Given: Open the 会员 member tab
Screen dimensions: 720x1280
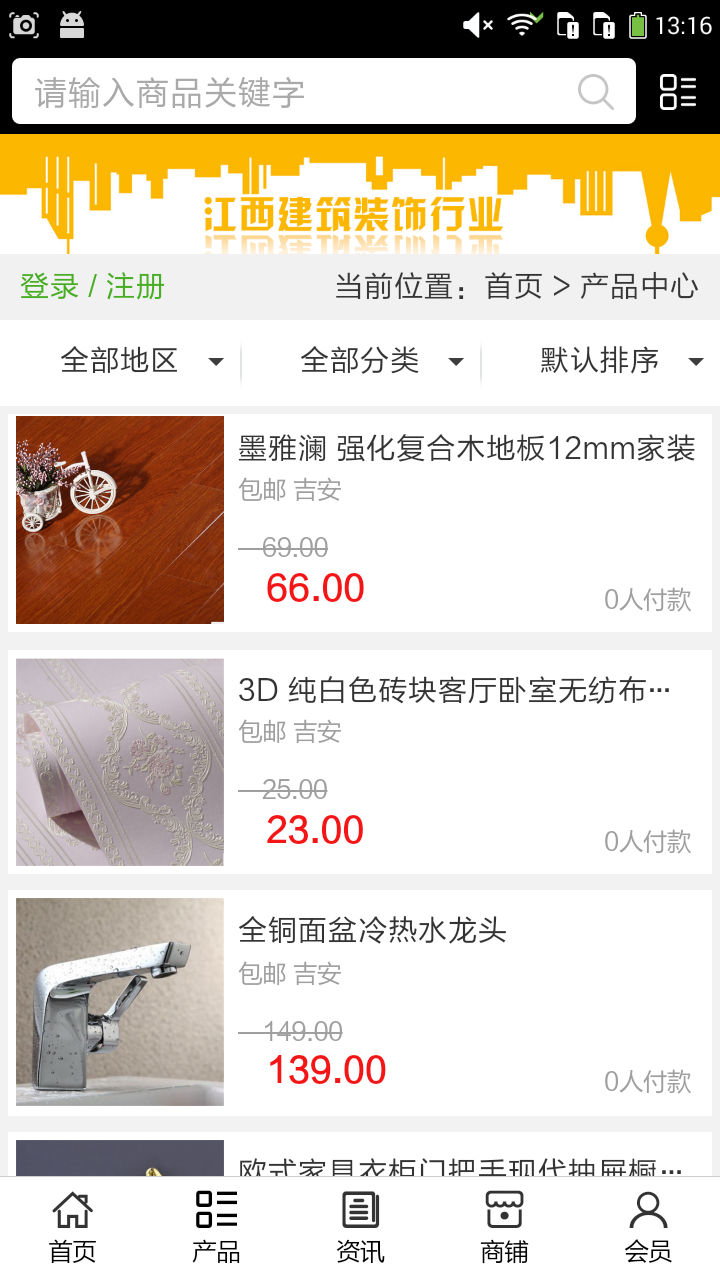Looking at the screenshot, I should coord(648,1226).
